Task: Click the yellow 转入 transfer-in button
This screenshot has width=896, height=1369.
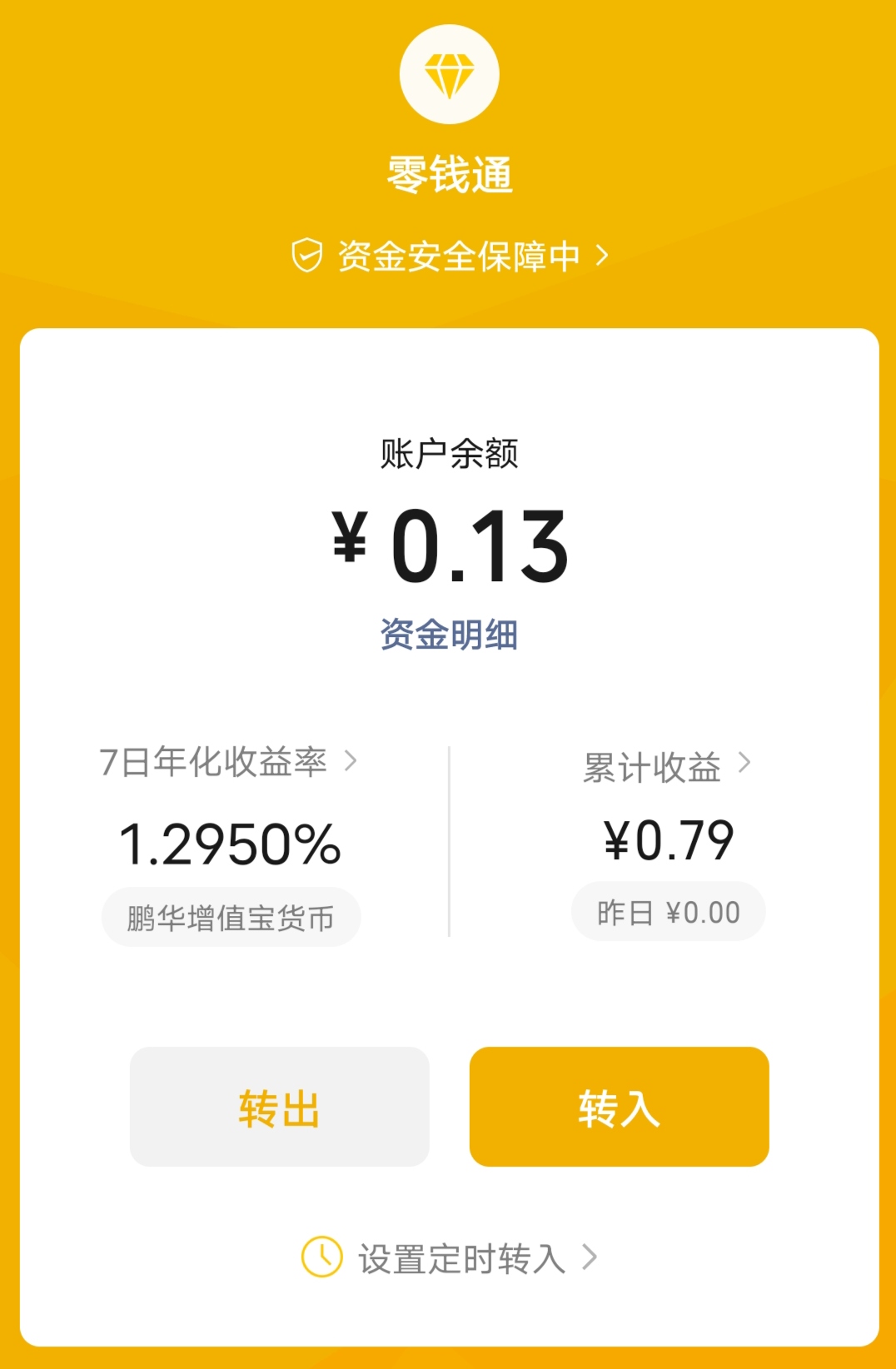Action: point(620,1105)
